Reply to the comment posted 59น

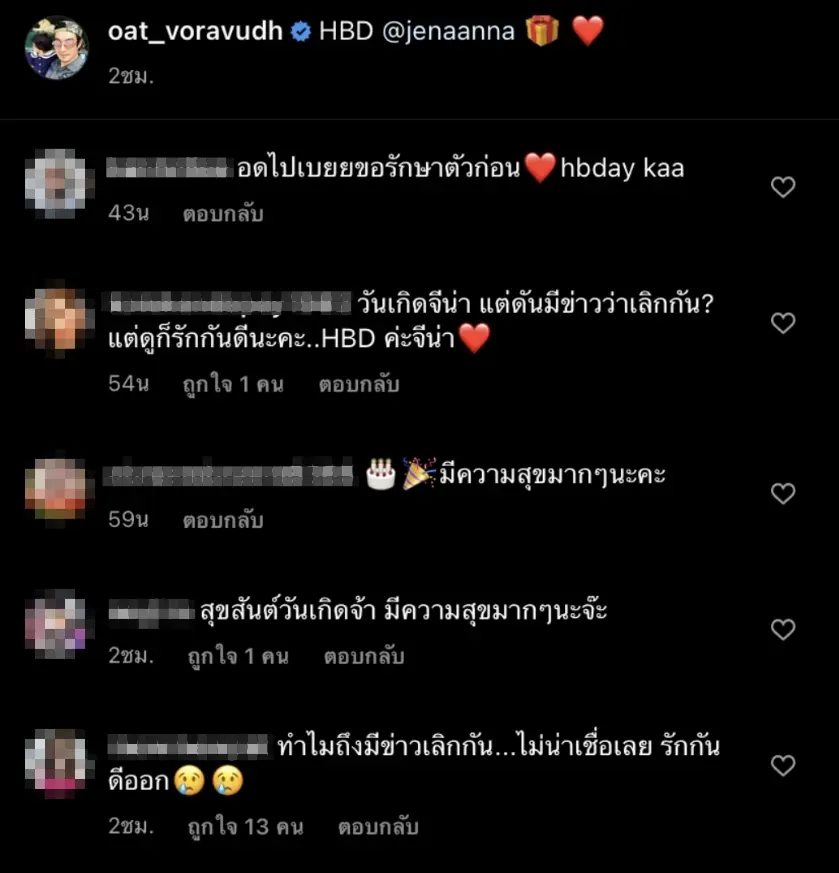point(223,520)
